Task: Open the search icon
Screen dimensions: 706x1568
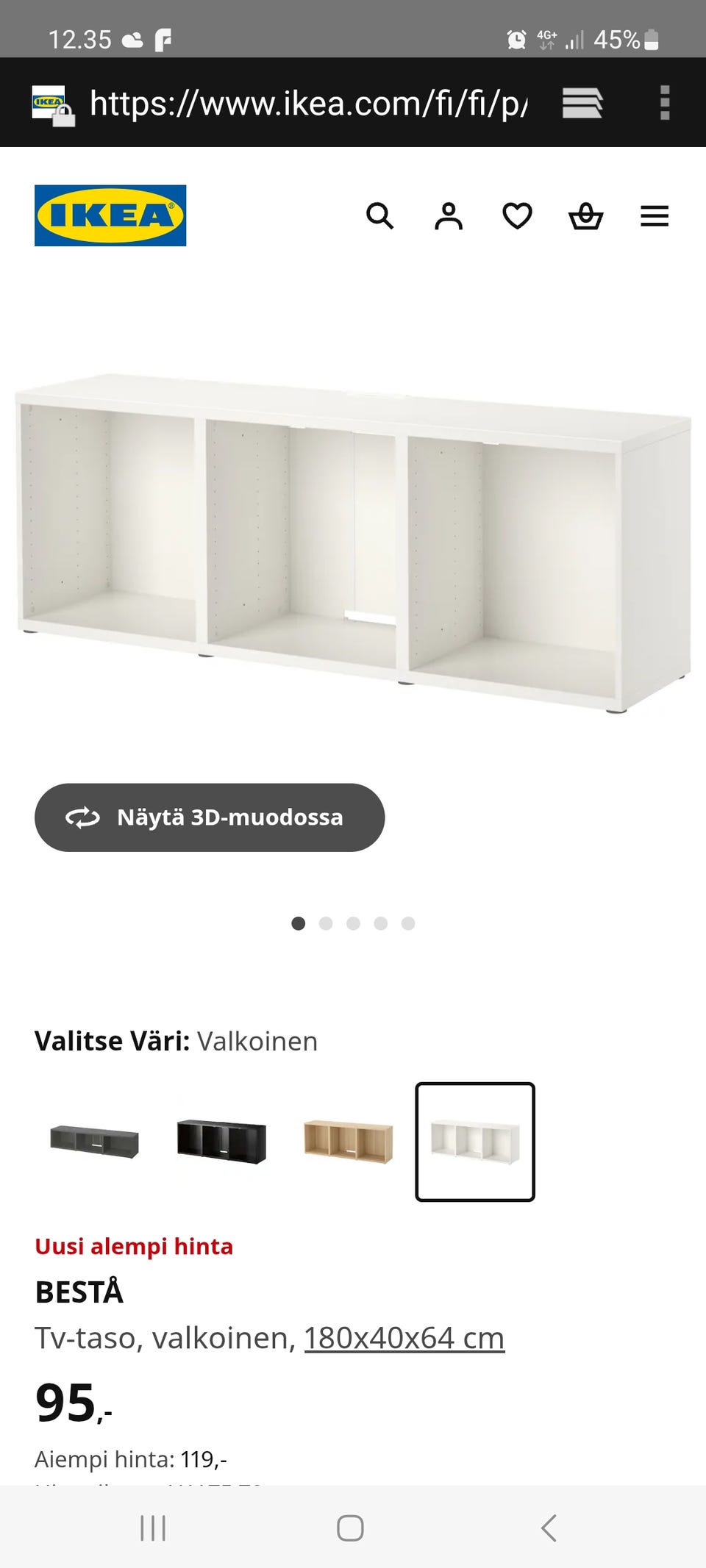Action: [379, 216]
